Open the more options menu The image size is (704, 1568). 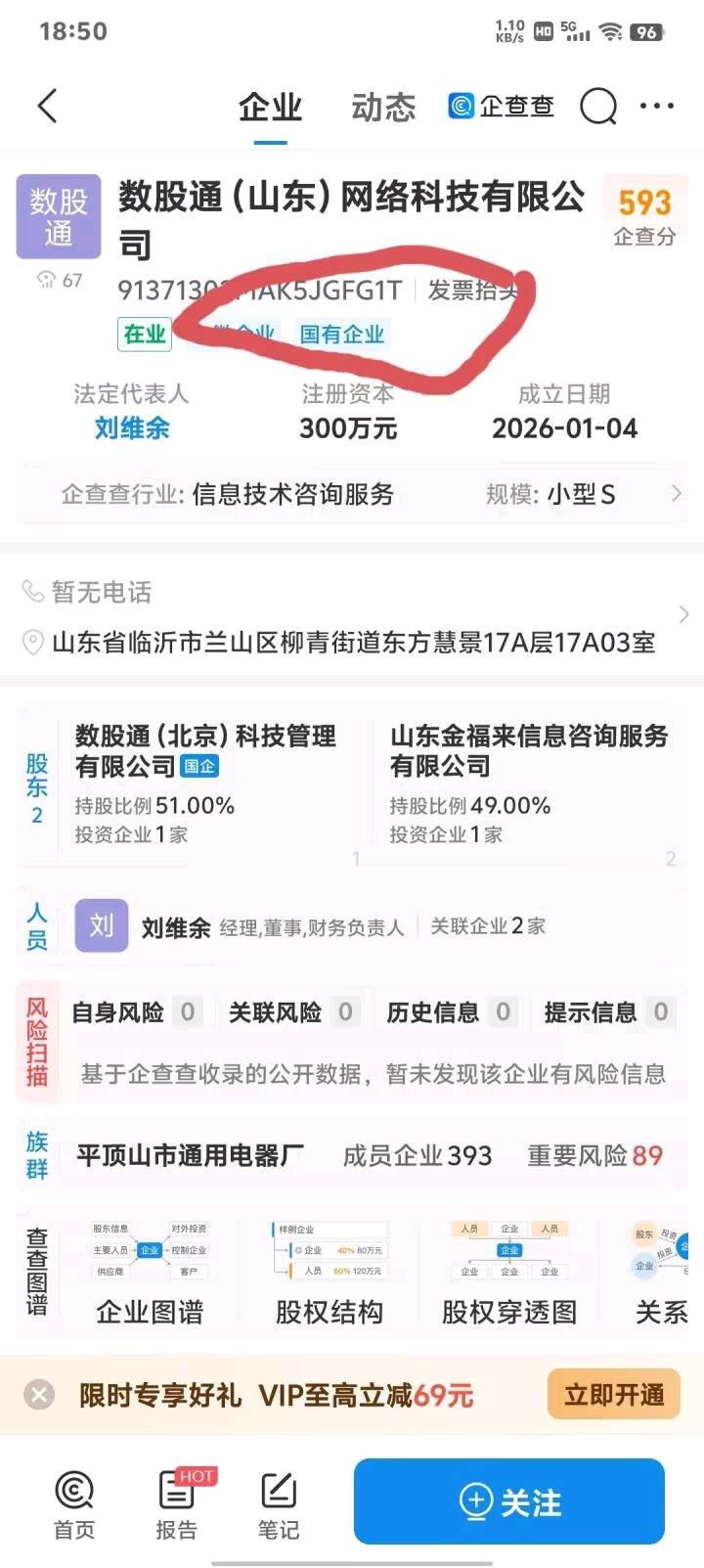click(656, 106)
